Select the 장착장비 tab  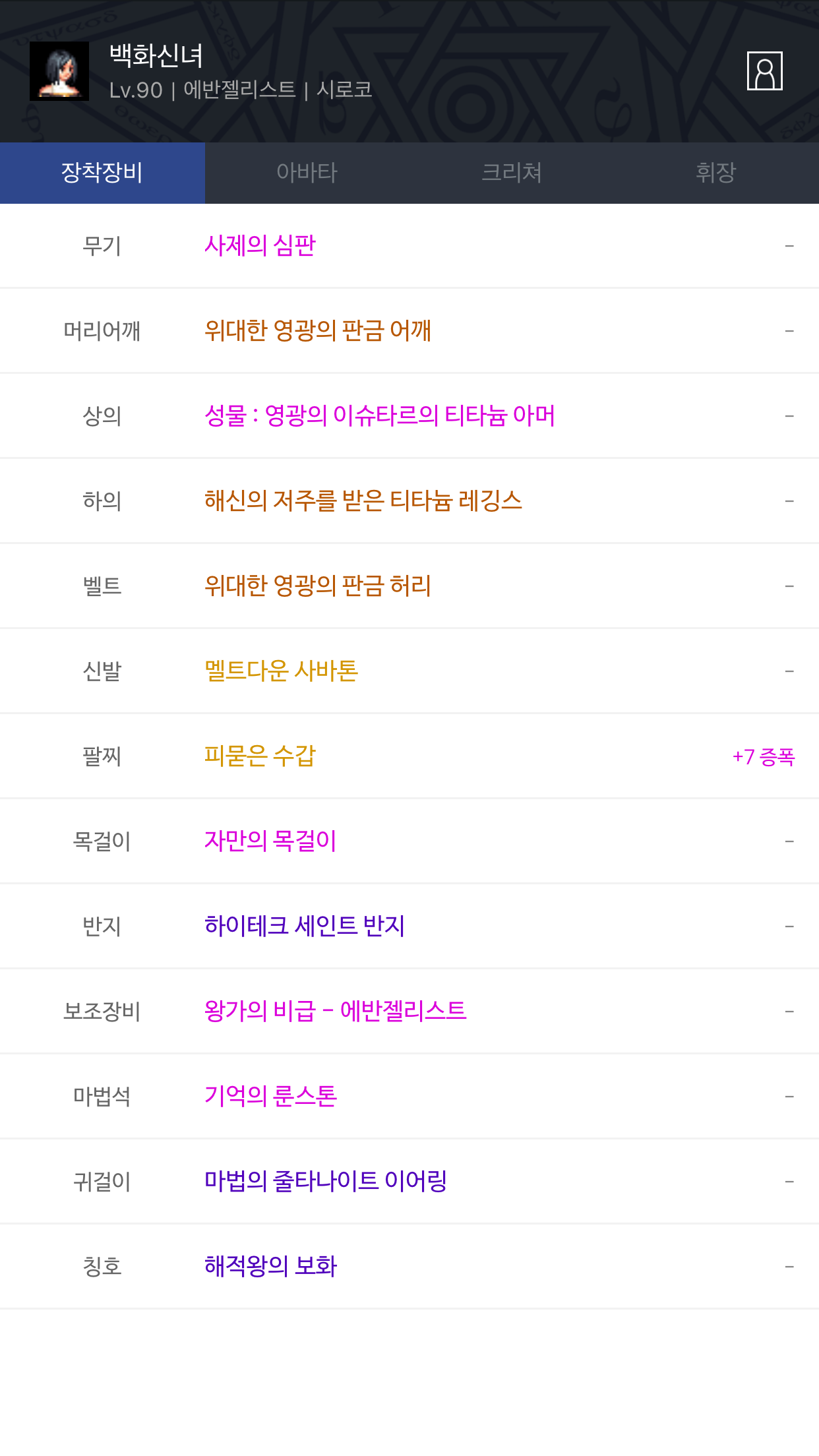coord(102,173)
